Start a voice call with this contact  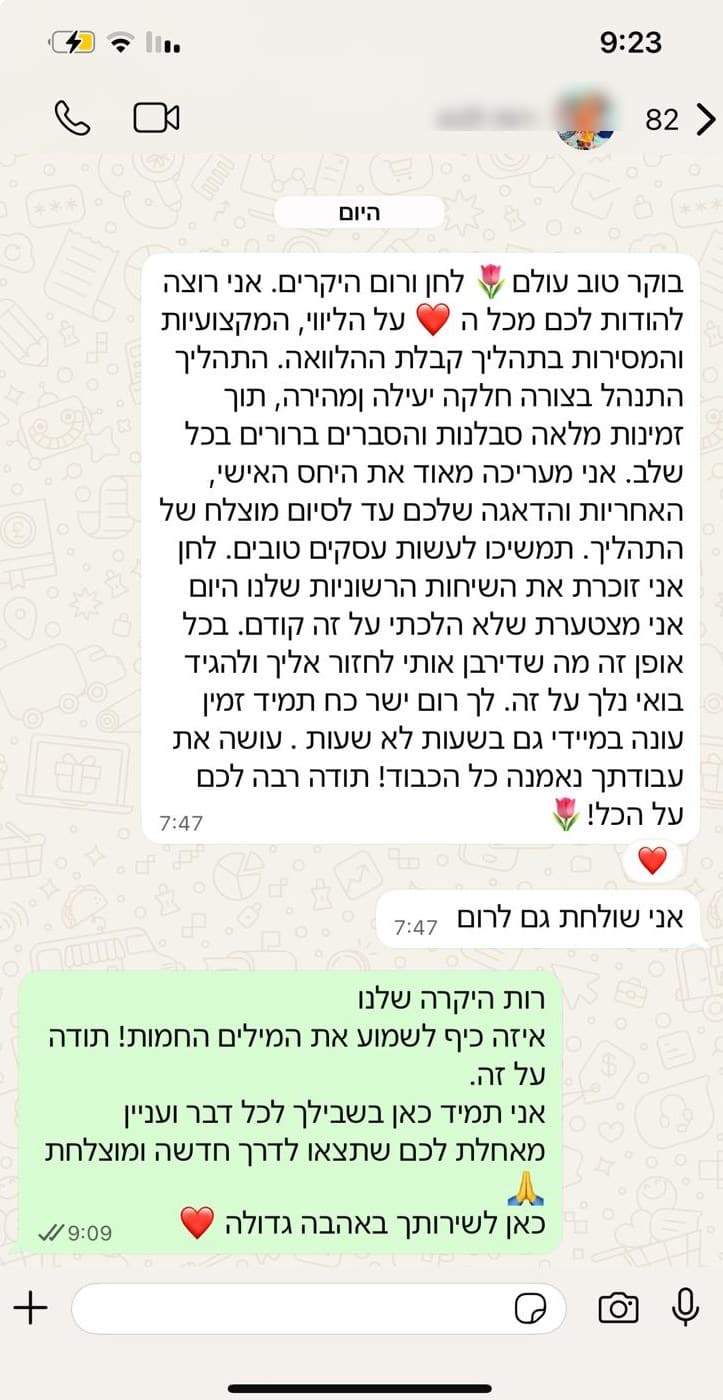tap(72, 119)
